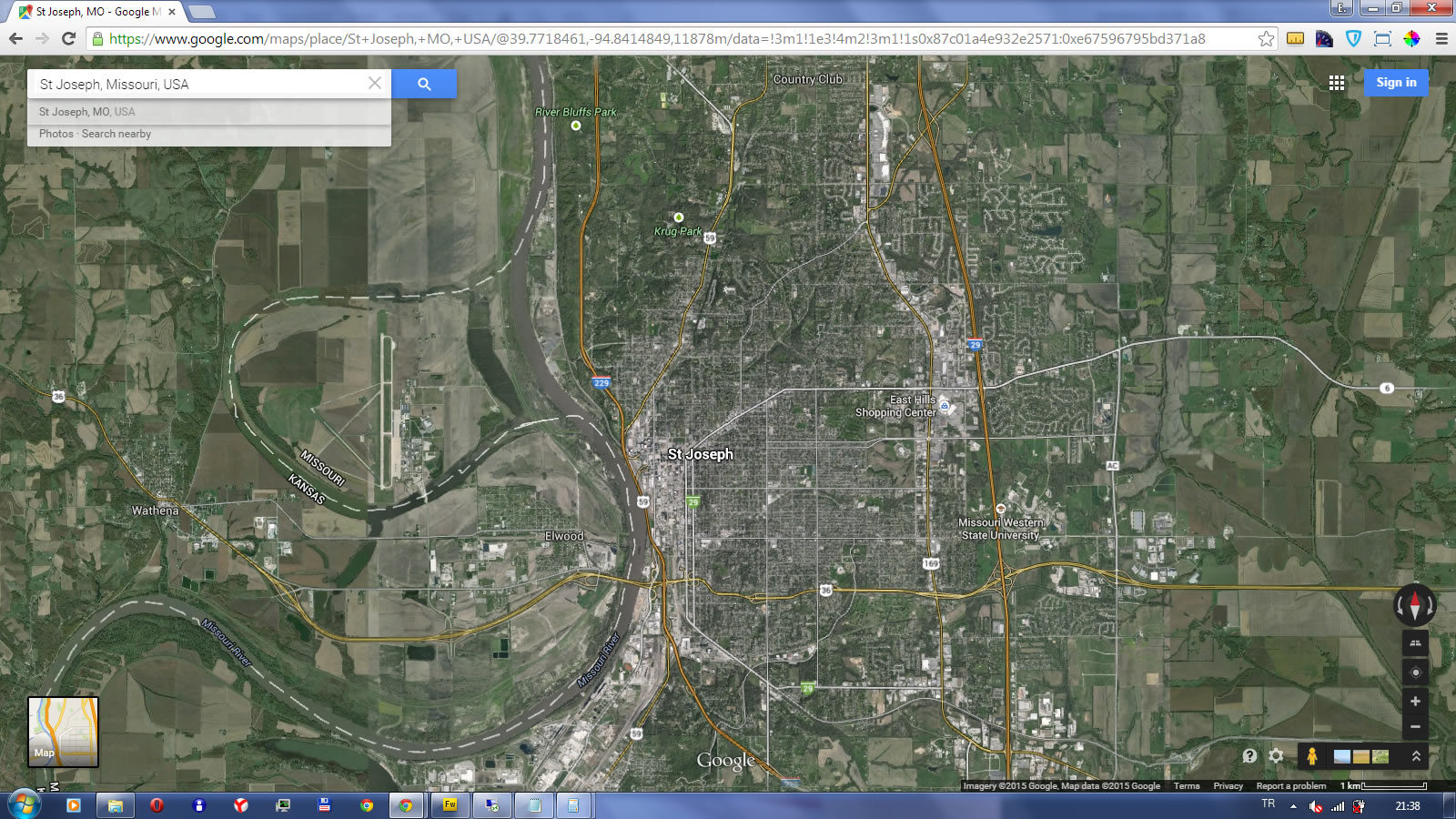Open Report a problem link
Screen dimensions: 1456x819
[x=1290, y=785]
